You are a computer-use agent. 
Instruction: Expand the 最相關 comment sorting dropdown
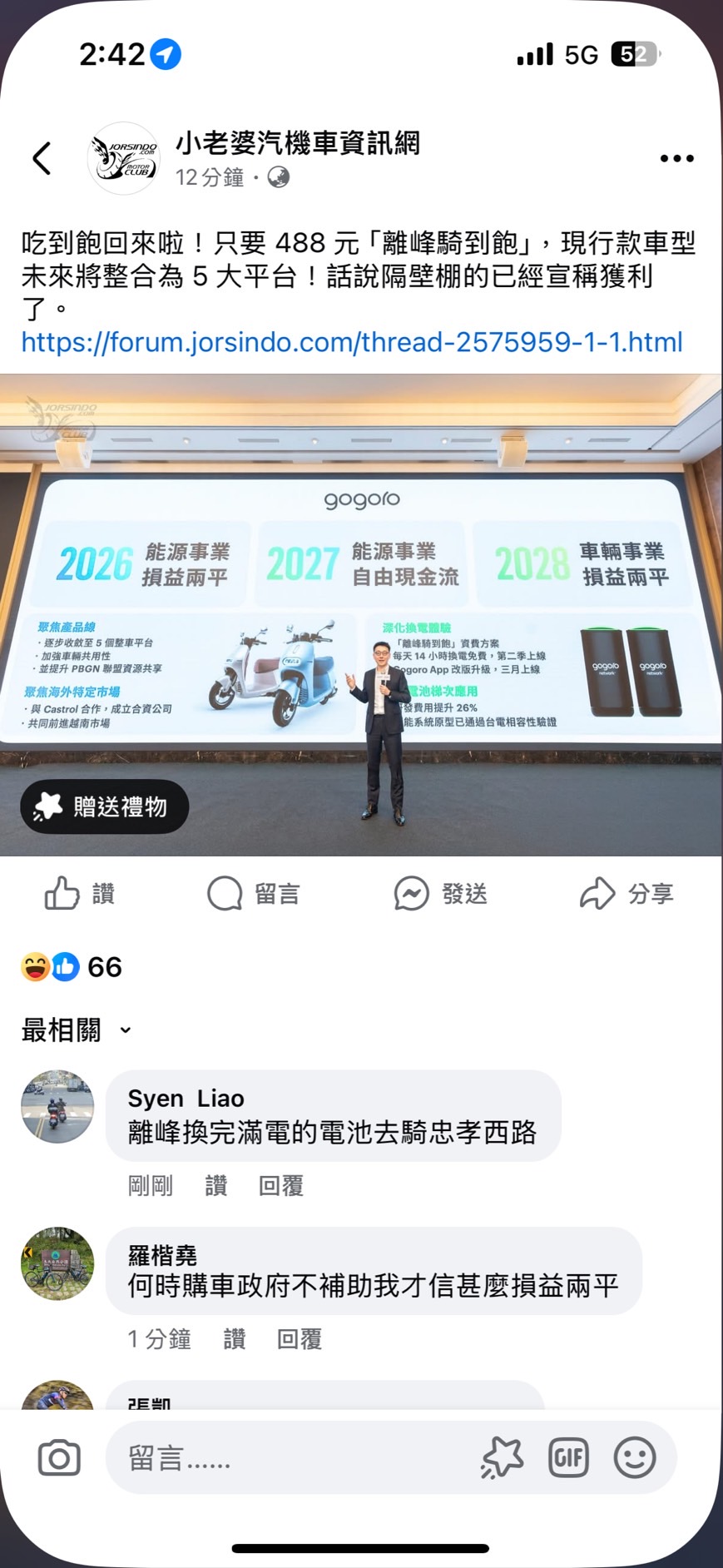tap(77, 1030)
